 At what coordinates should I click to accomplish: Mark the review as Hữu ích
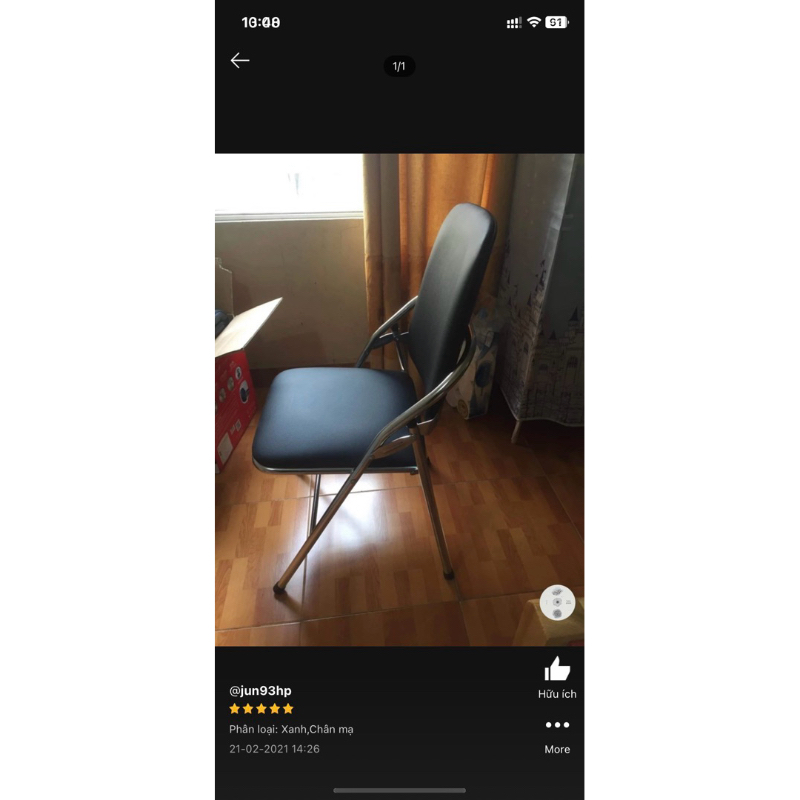point(557,670)
